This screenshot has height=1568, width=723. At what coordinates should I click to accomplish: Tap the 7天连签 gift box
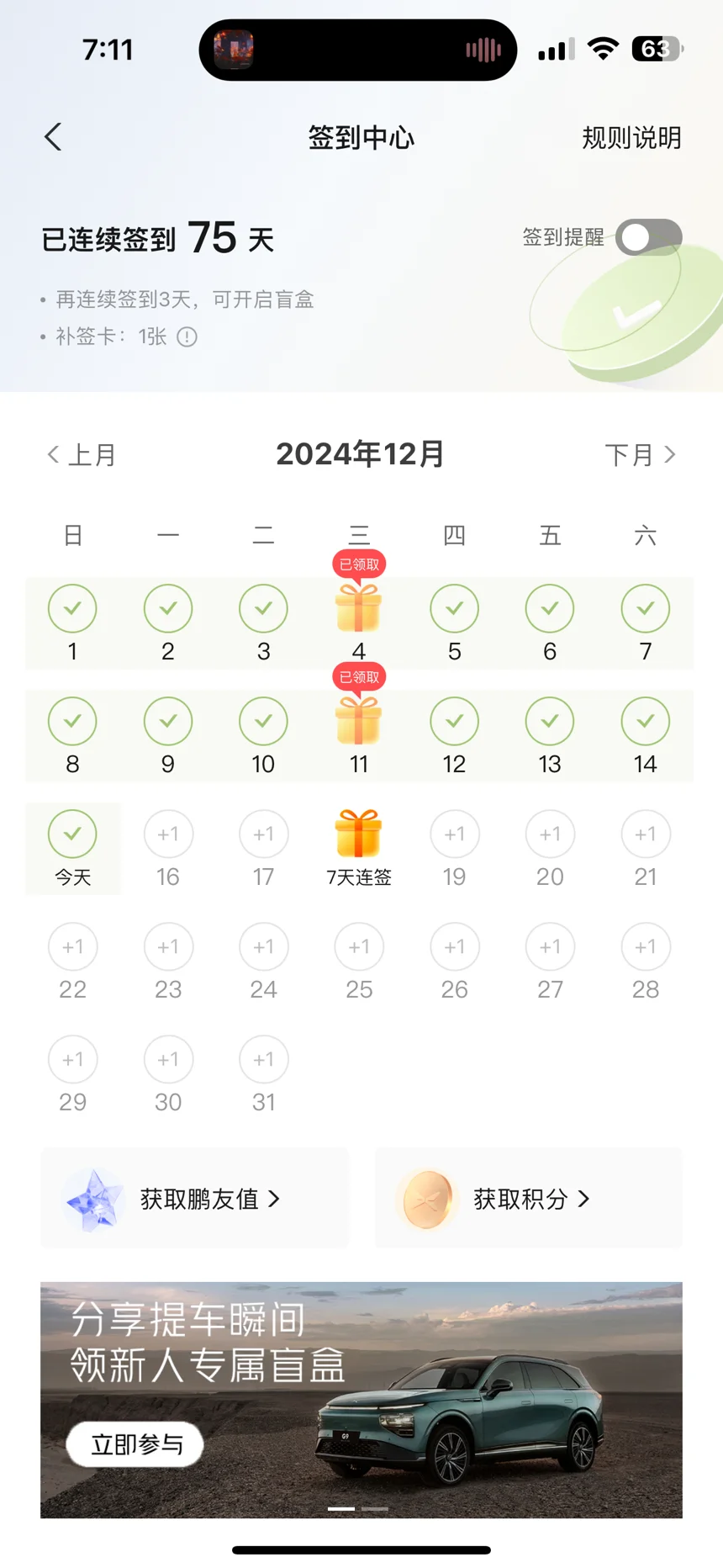(x=359, y=834)
